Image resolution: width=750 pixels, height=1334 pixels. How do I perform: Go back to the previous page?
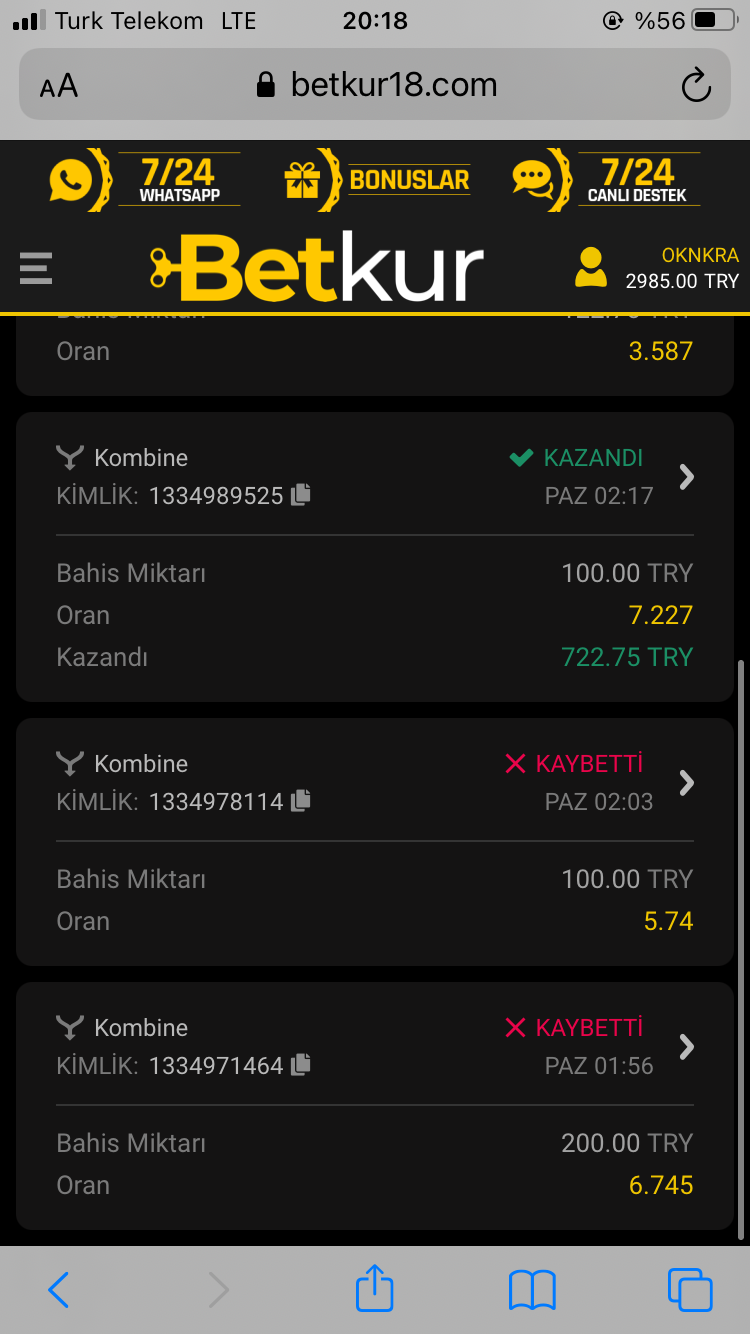tap(59, 1290)
